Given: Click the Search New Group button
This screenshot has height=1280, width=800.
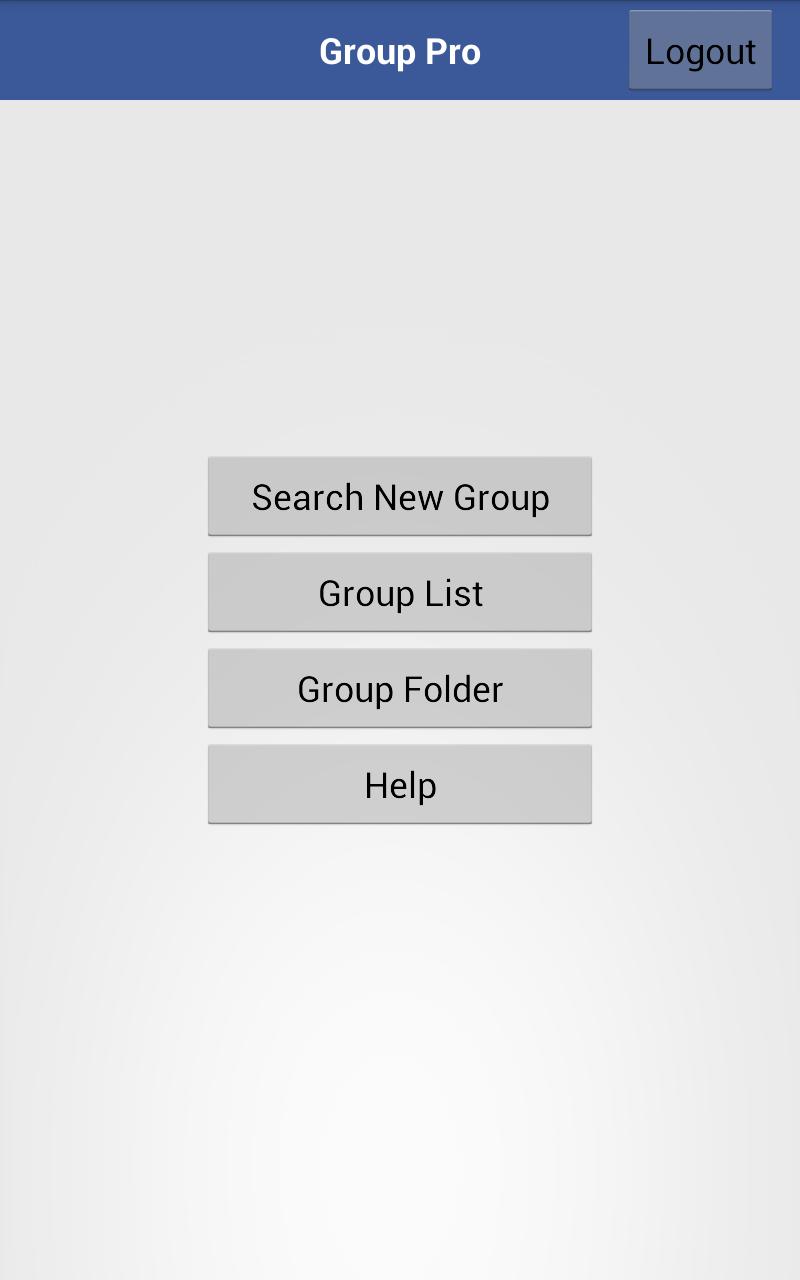Looking at the screenshot, I should point(400,496).
